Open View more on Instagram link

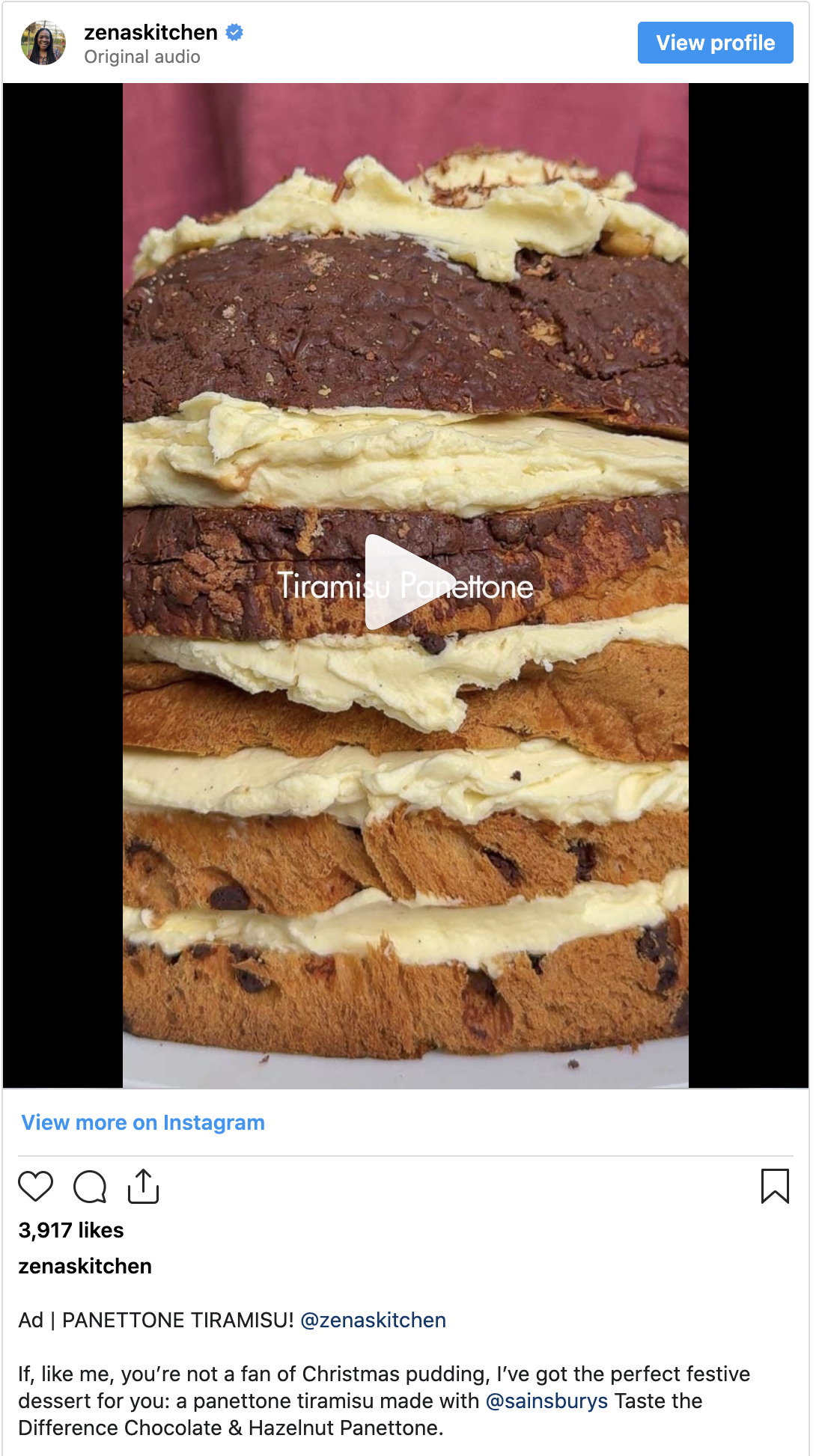(143, 1122)
